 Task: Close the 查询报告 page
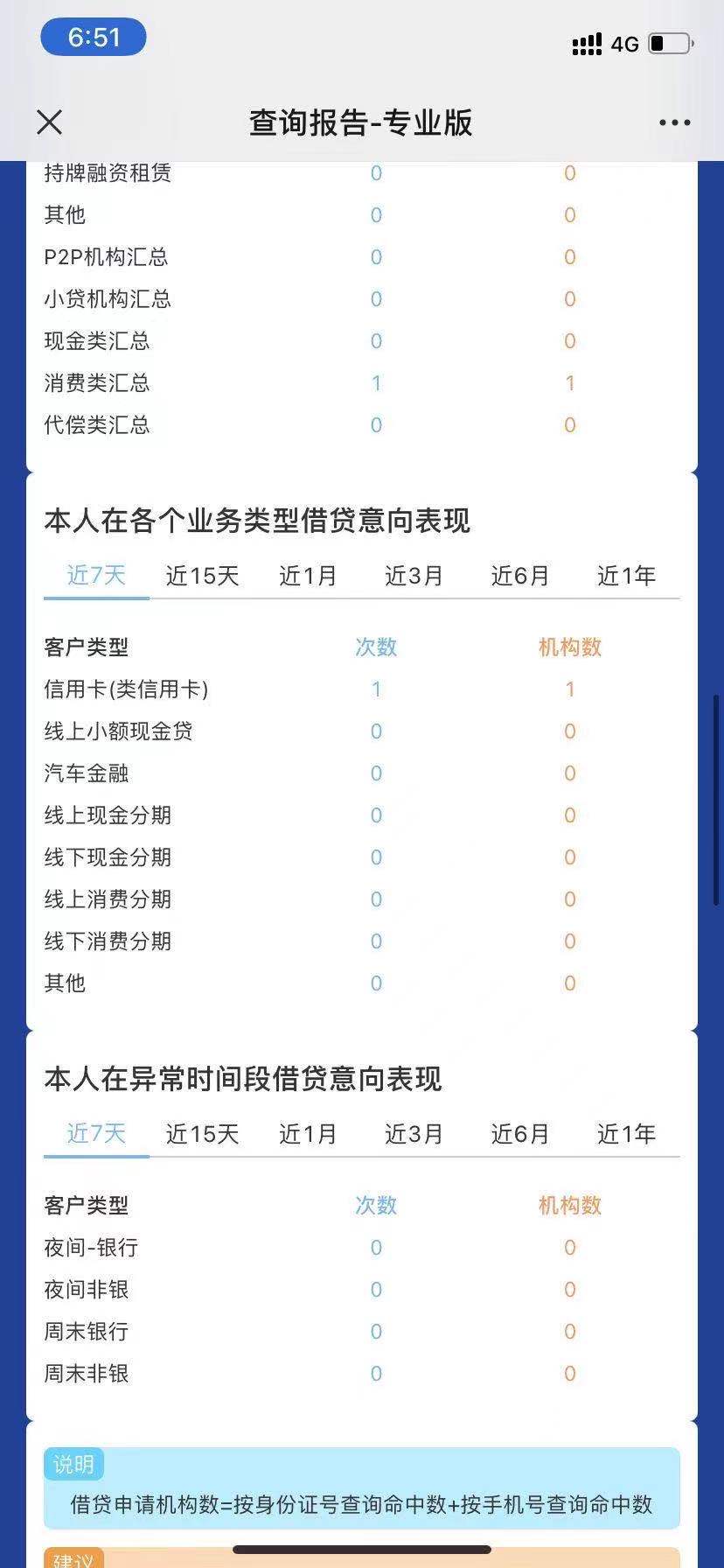[50, 122]
